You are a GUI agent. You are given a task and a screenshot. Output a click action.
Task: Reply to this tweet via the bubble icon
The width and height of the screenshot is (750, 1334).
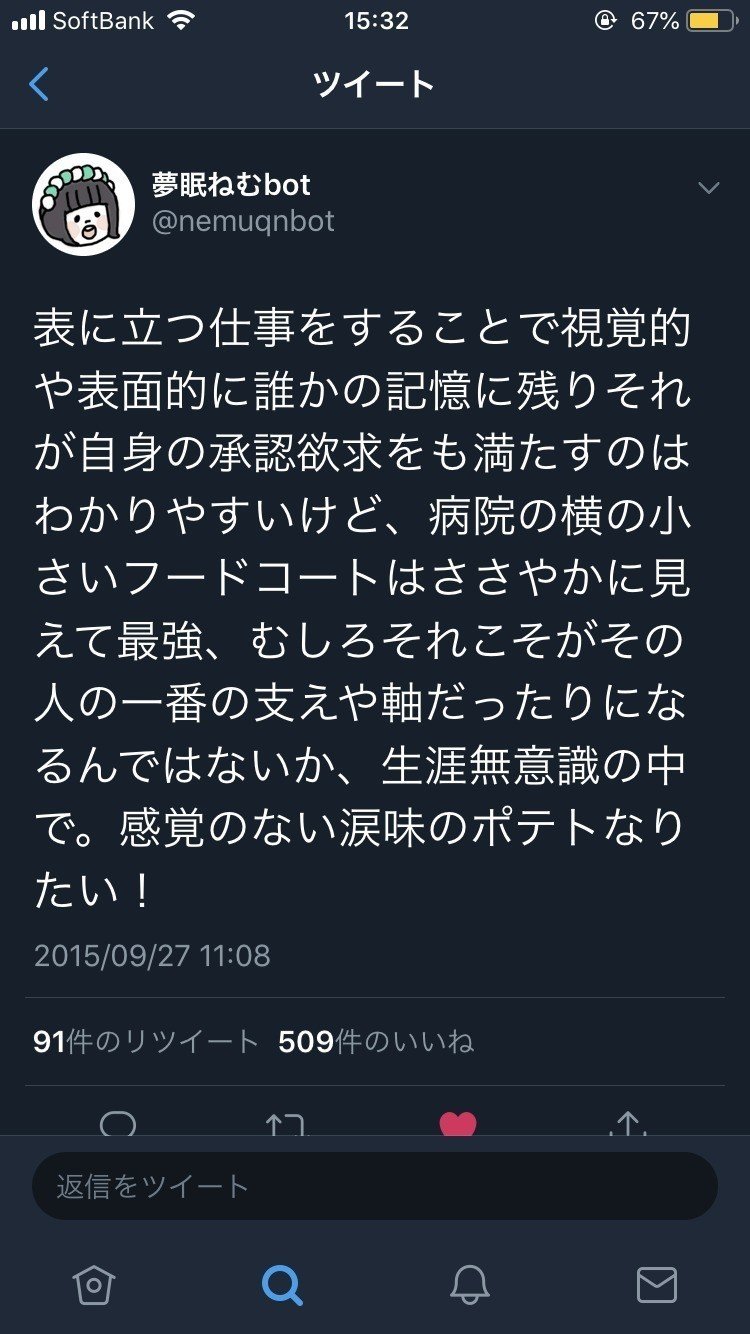pyautogui.click(x=118, y=1125)
